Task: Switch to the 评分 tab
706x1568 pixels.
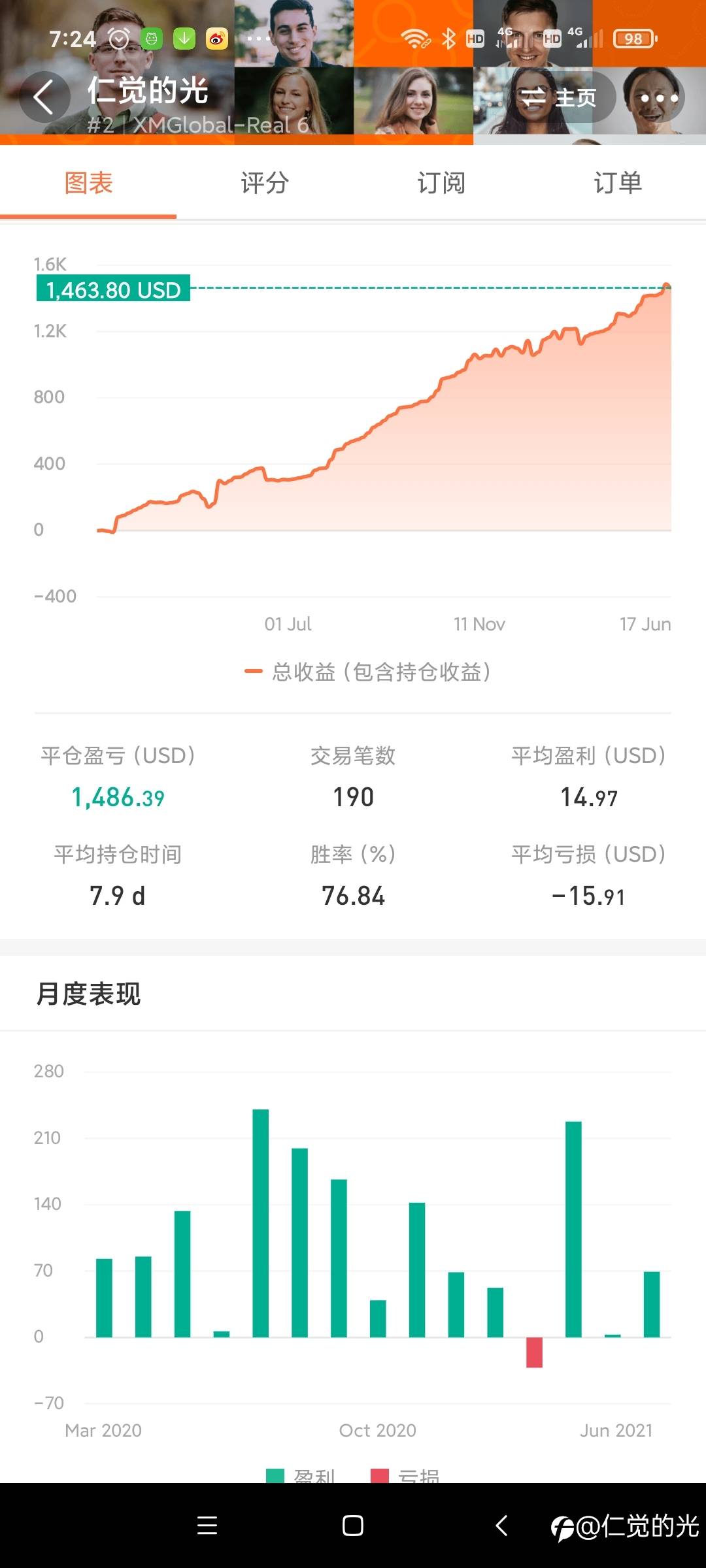Action: point(264,184)
